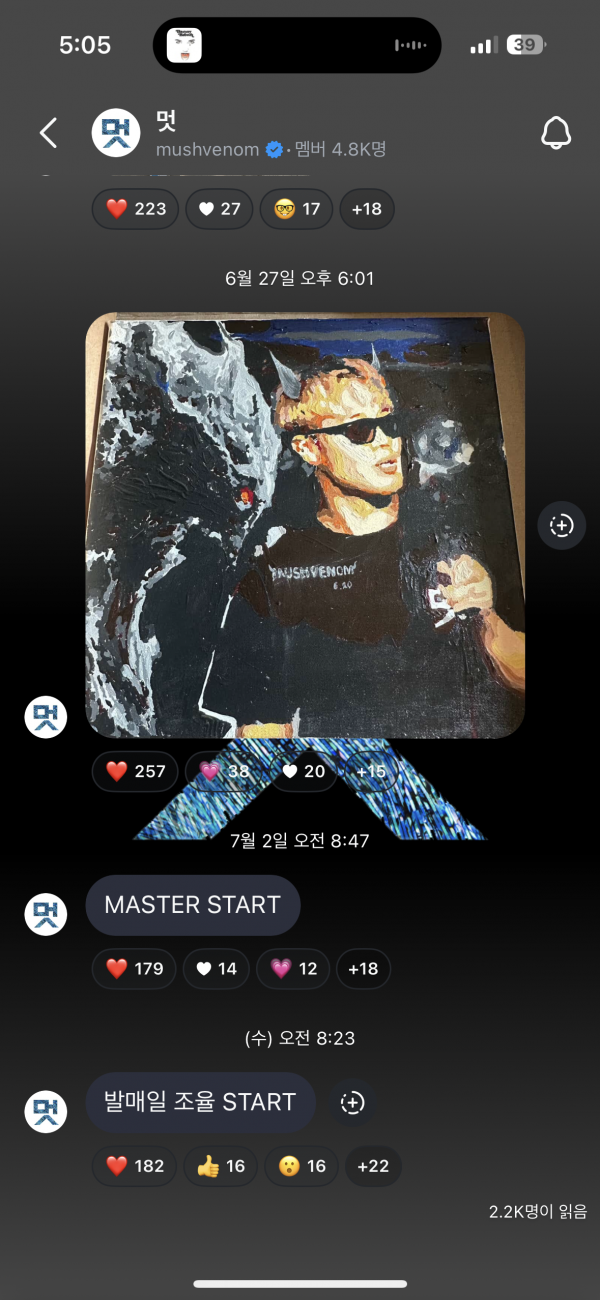Tap the red heart 179 under MASTER START
The width and height of the screenshot is (600, 1300).
click(x=135, y=968)
